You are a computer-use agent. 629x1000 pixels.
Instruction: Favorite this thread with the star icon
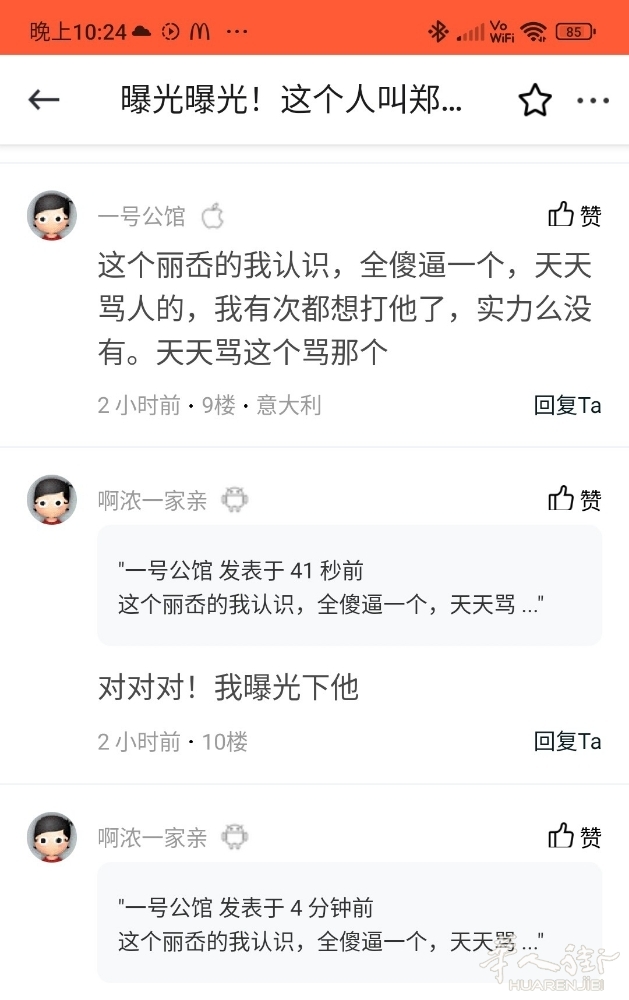click(535, 100)
